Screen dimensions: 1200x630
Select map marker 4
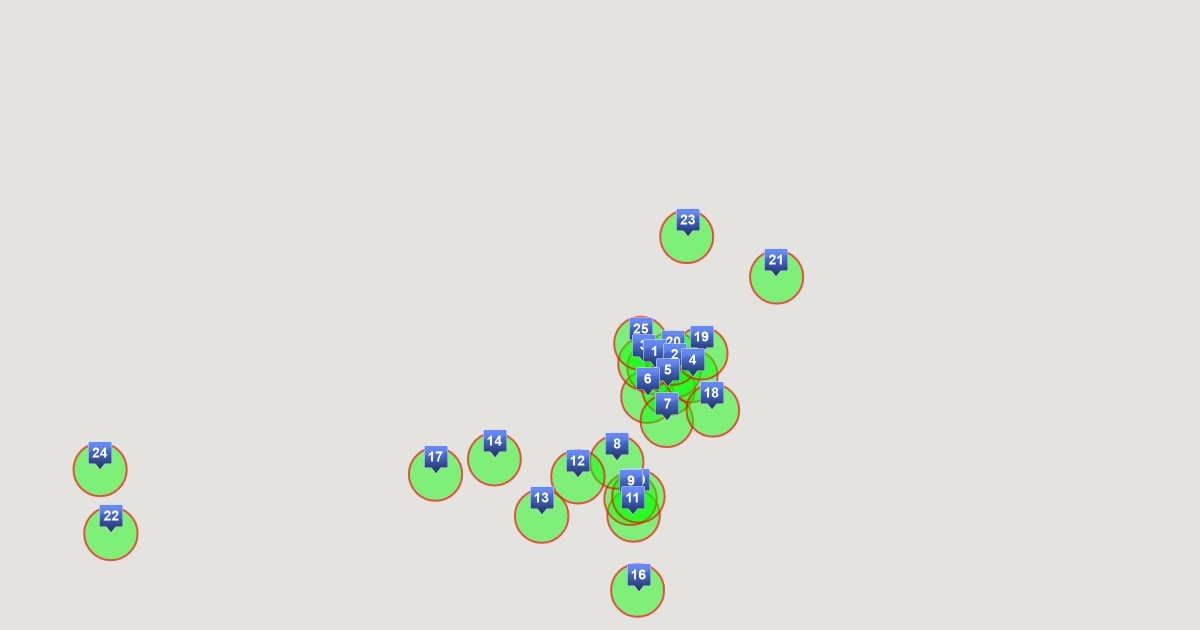pyautogui.click(x=693, y=361)
